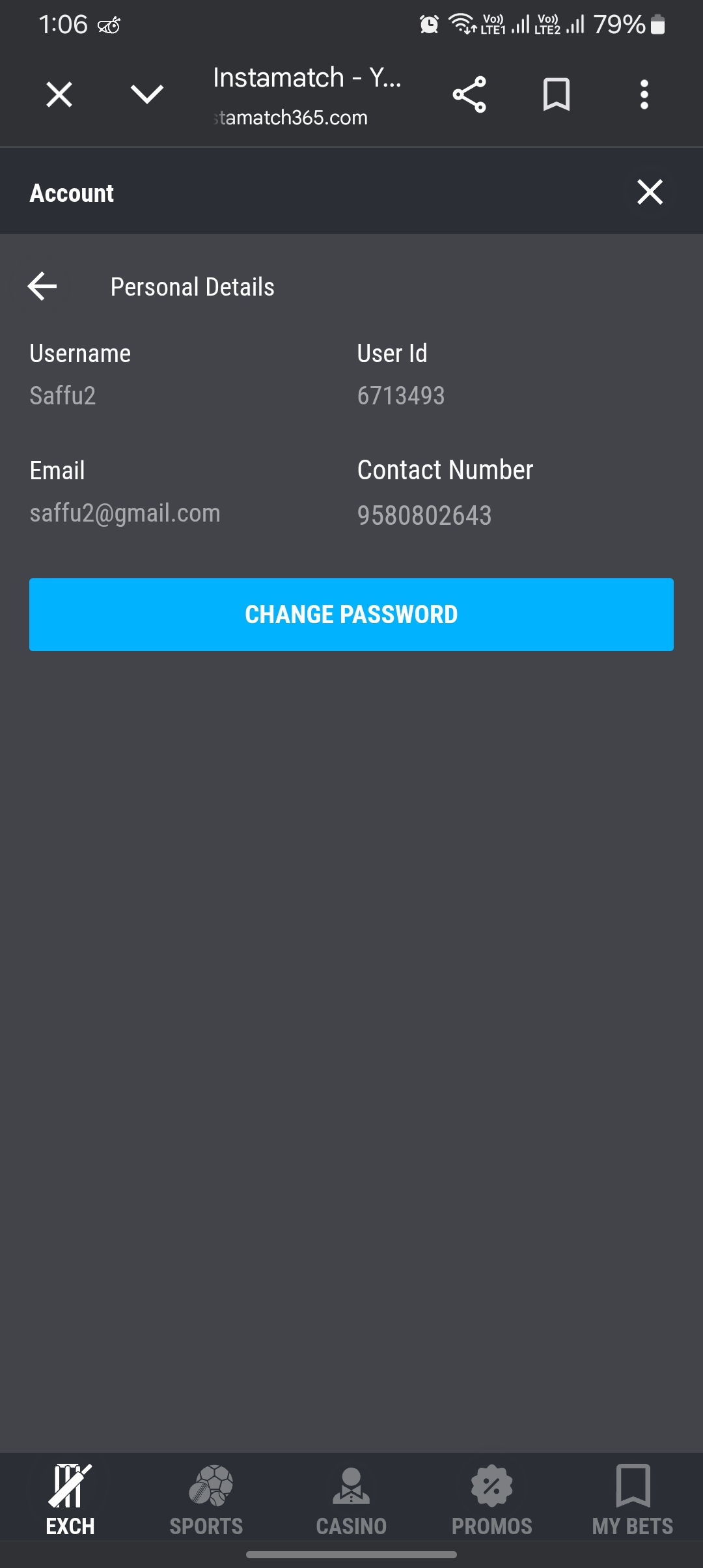Viewport: 703px width, 1568px height.
Task: Bookmark this page in the browser
Action: click(557, 95)
